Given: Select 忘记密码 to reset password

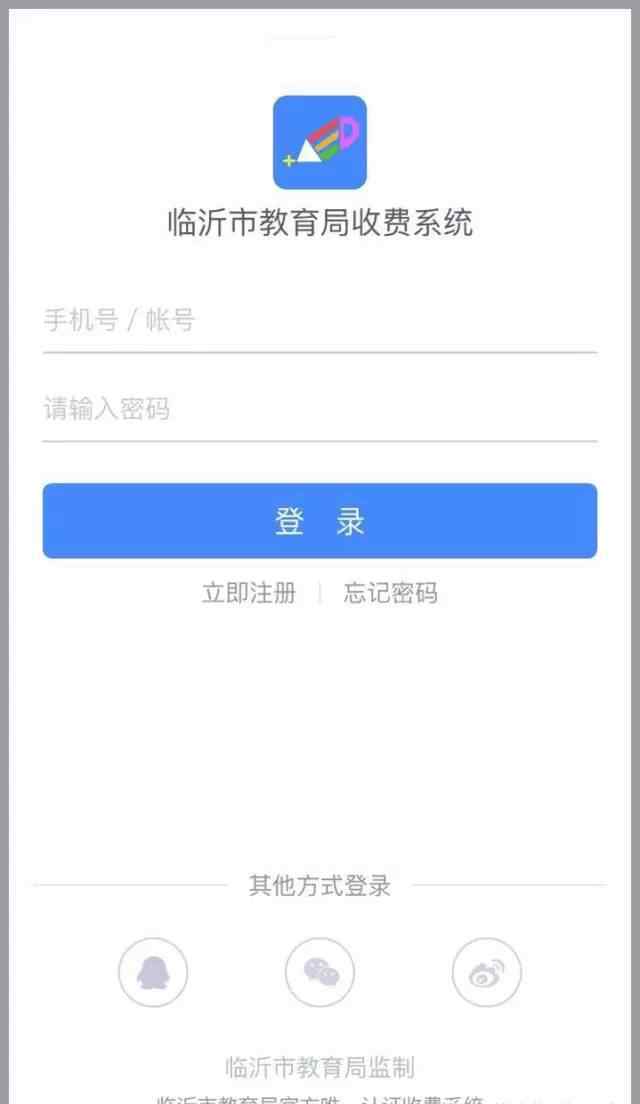Looking at the screenshot, I should click(x=391, y=593).
